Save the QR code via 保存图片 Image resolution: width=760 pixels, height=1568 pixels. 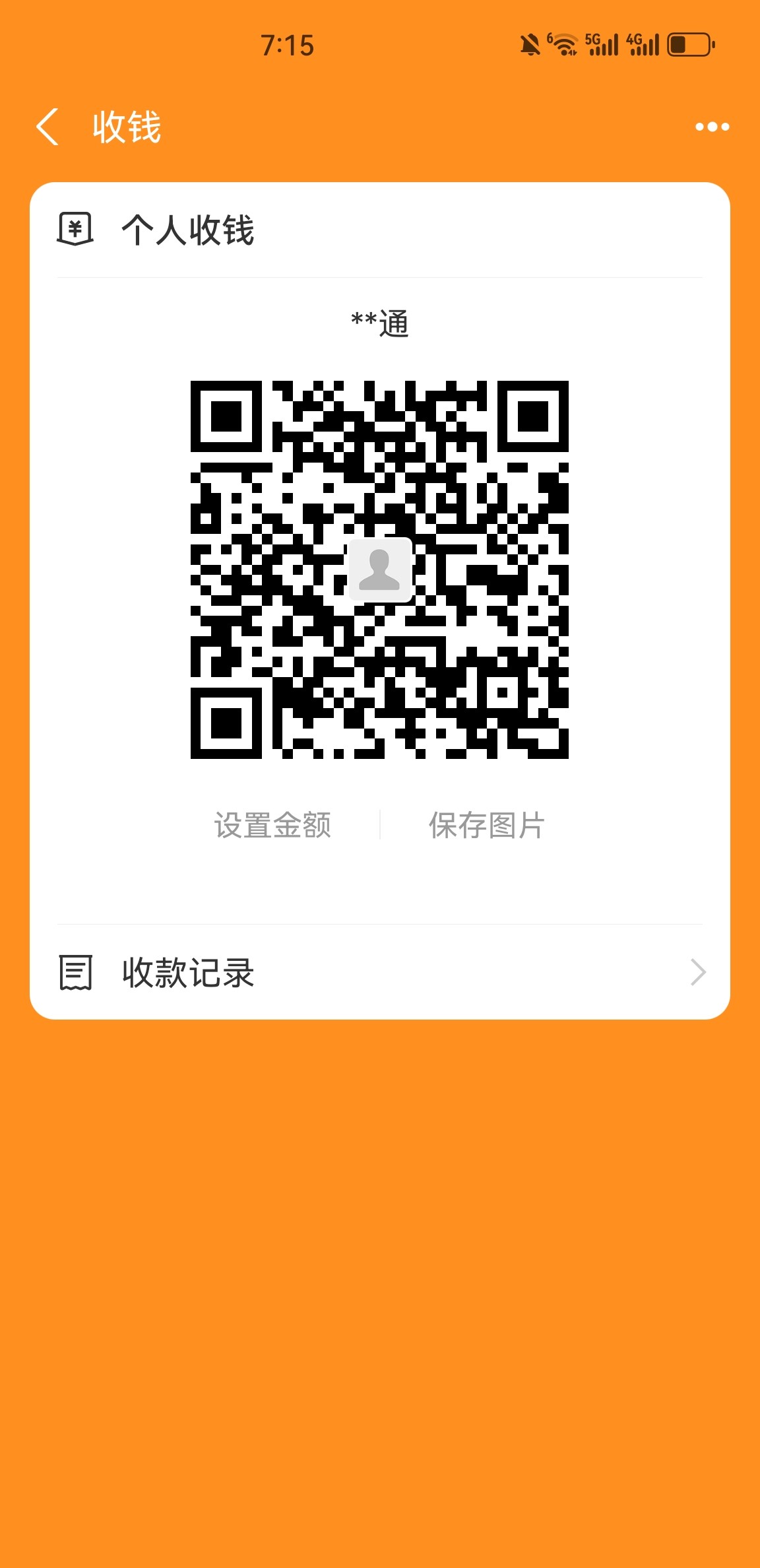coord(487,825)
